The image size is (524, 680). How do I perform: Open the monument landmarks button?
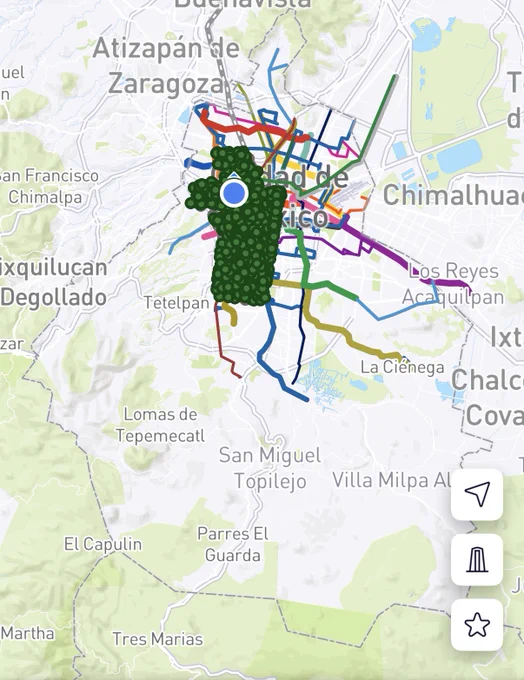(477, 559)
